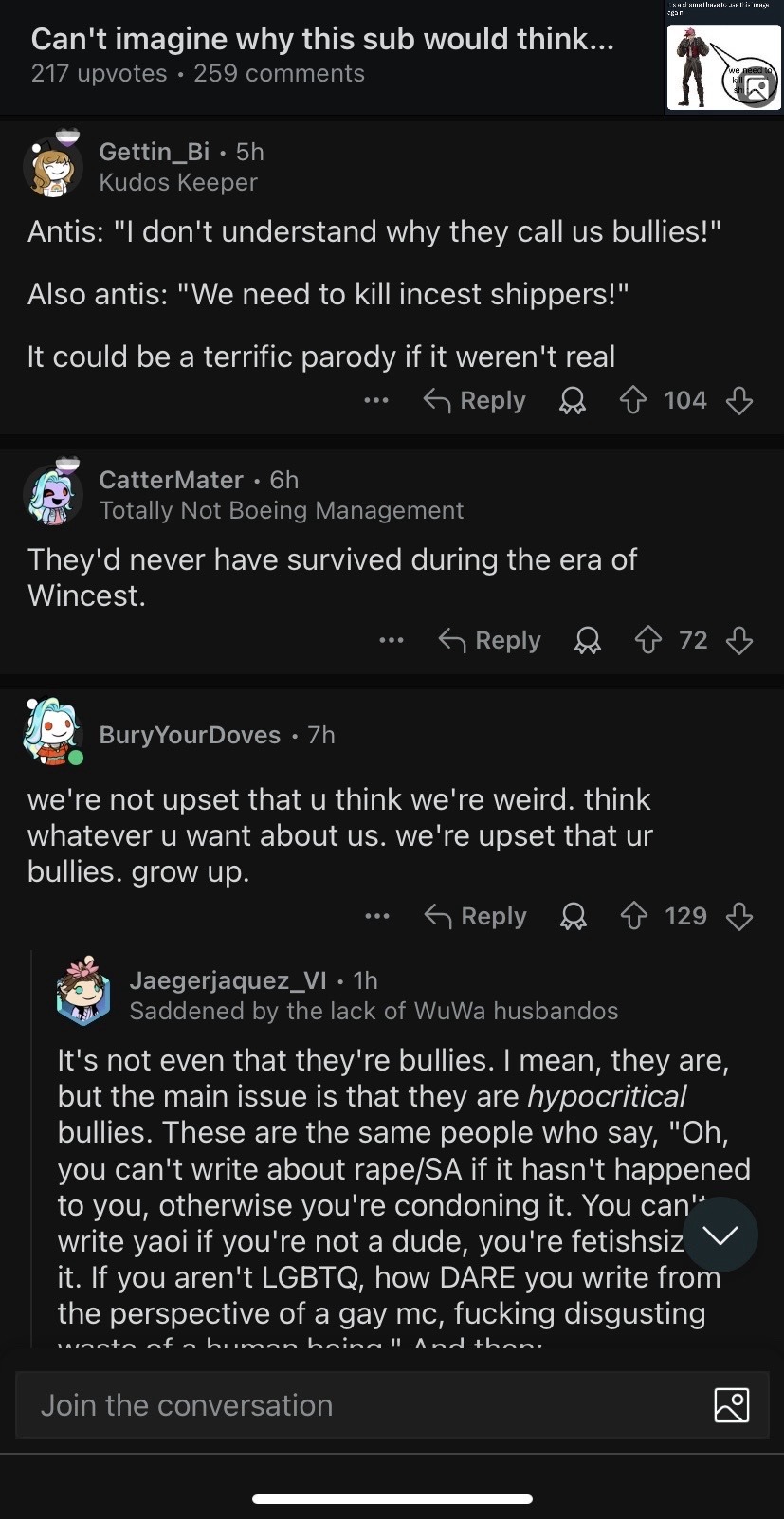Upvote Gettin_Bi's comment
This screenshot has width=784, height=1519.
(632, 401)
